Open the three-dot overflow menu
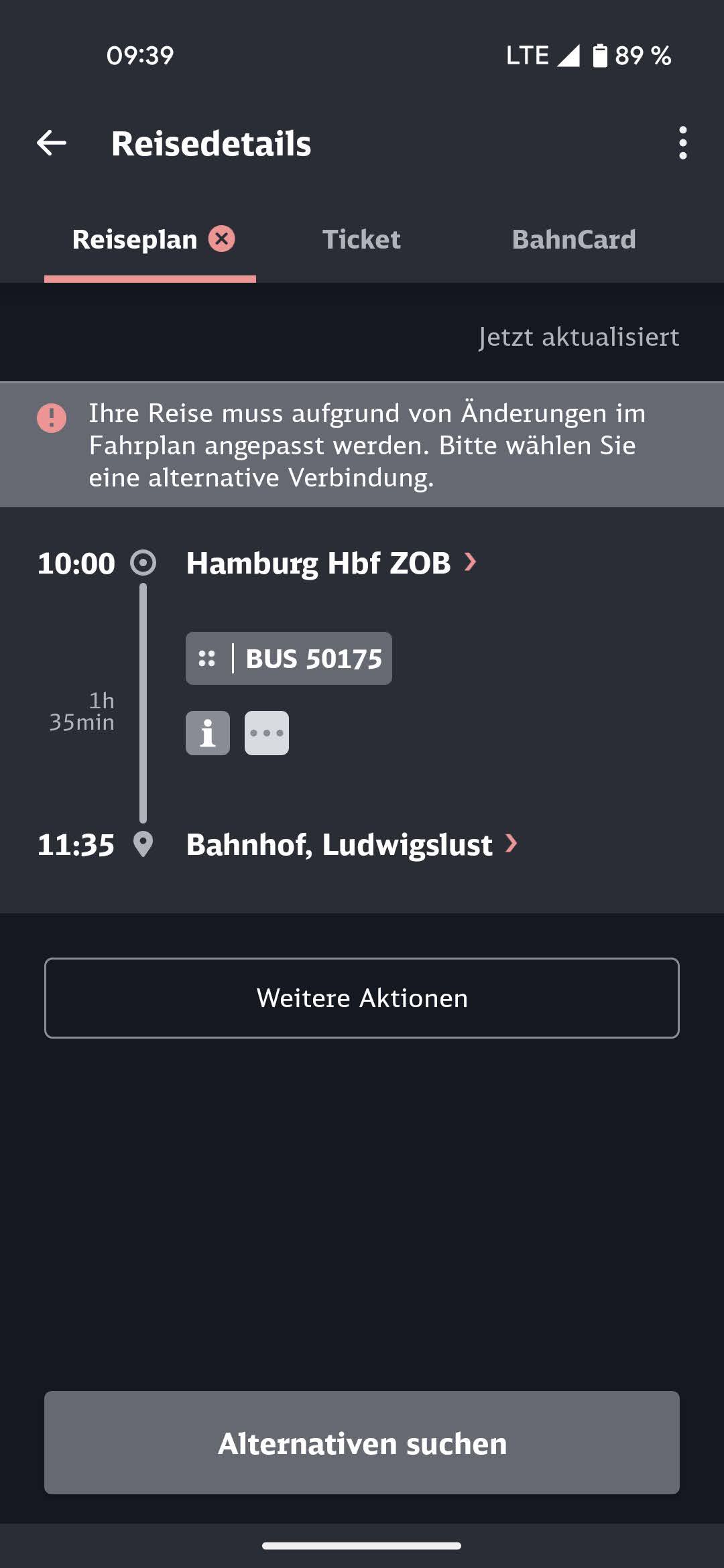This screenshot has height=1568, width=724. 682,143
